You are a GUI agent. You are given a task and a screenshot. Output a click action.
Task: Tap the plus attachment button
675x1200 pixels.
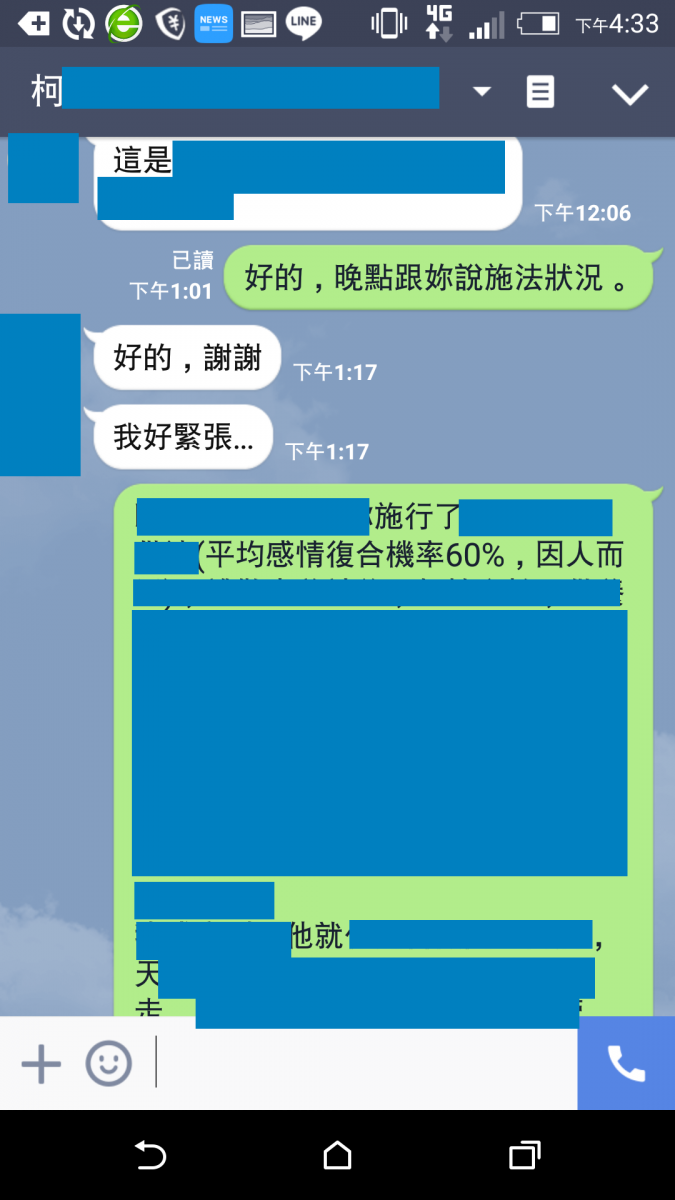pyautogui.click(x=41, y=1063)
